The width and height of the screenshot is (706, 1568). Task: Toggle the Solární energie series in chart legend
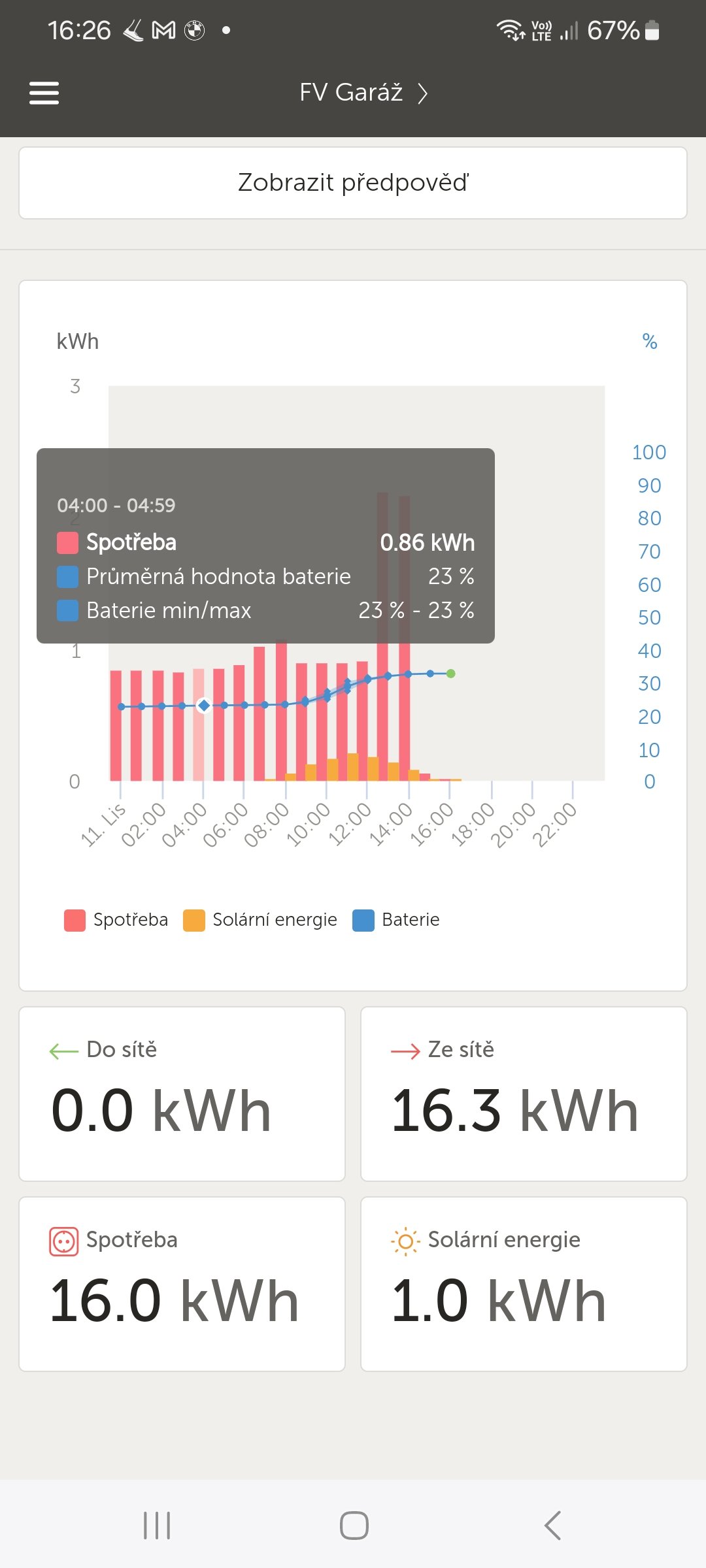(261, 920)
